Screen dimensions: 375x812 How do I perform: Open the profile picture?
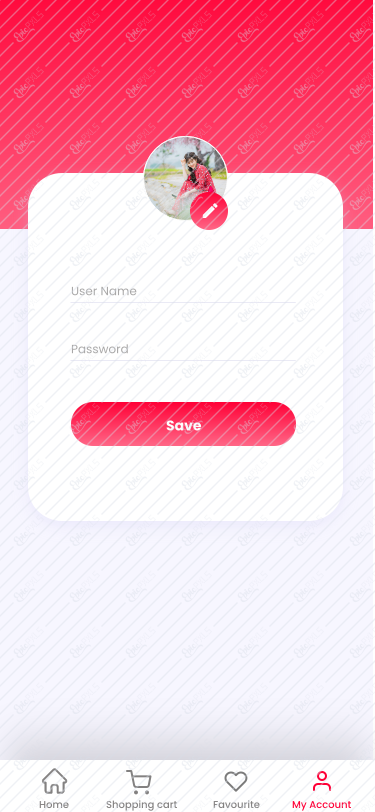185,178
